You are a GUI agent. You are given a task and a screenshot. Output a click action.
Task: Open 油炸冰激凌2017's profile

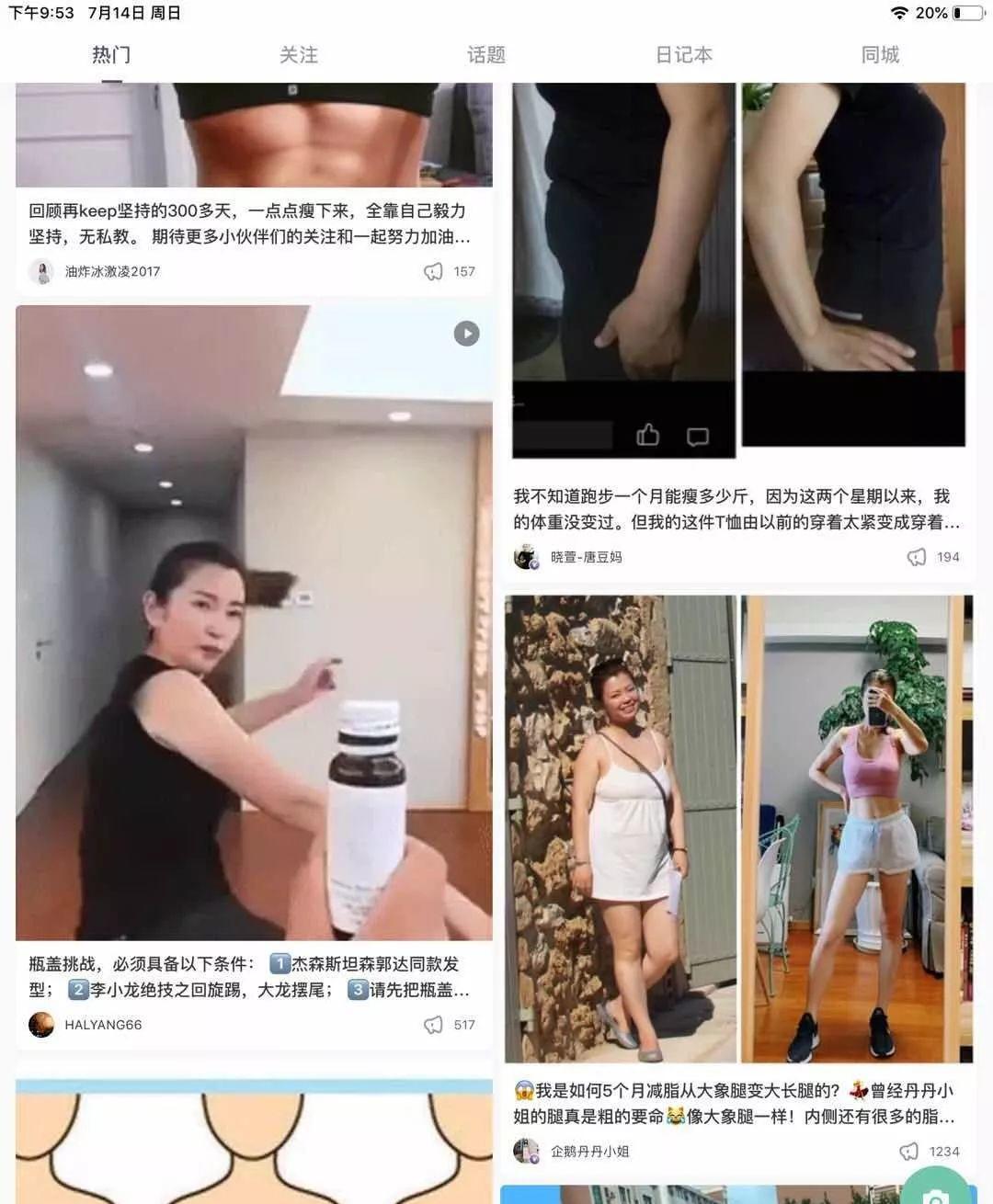(x=41, y=272)
